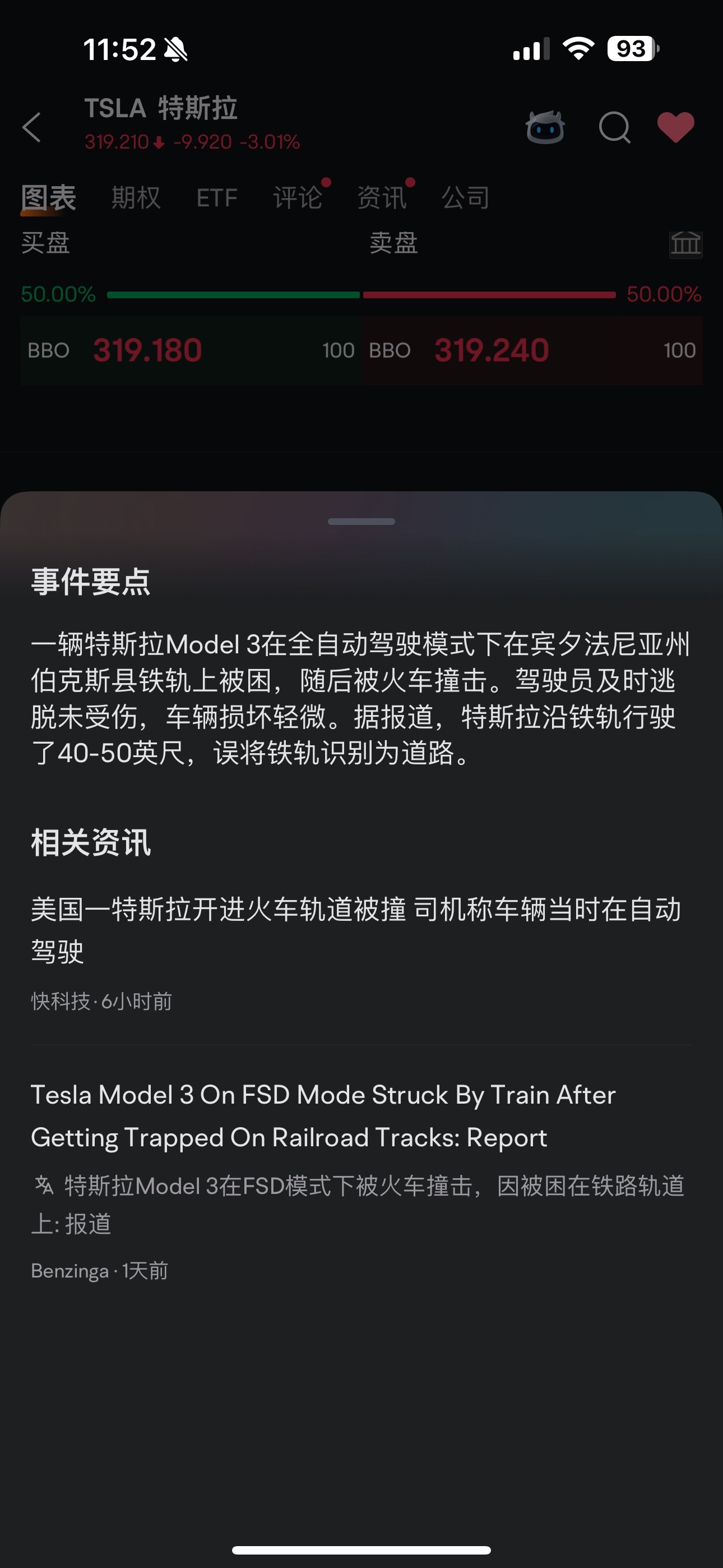Viewport: 723px width, 1568px height.
Task: Switch to the 期权 tab
Action: click(136, 198)
